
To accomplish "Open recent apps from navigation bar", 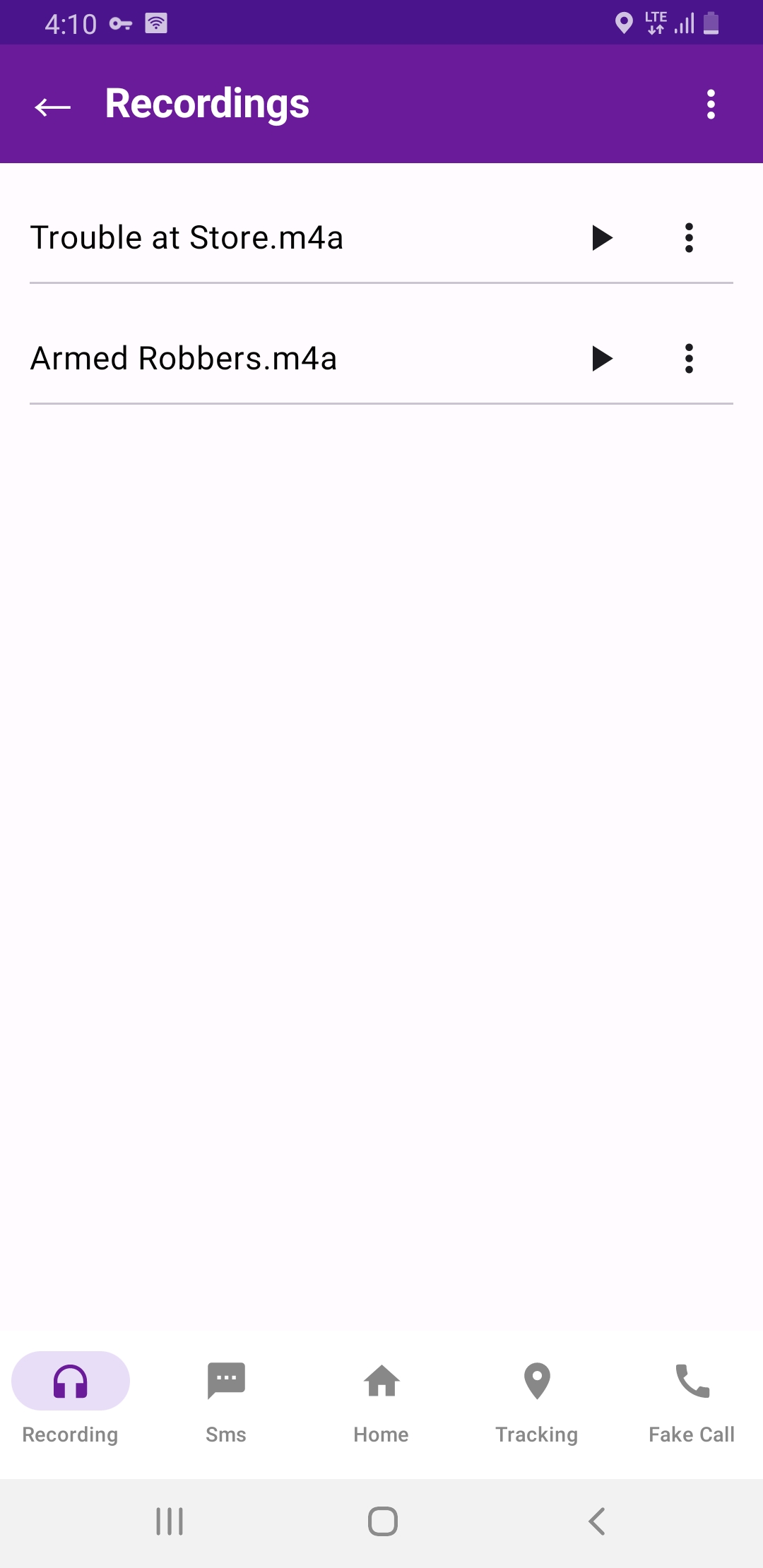I will (x=170, y=1521).
